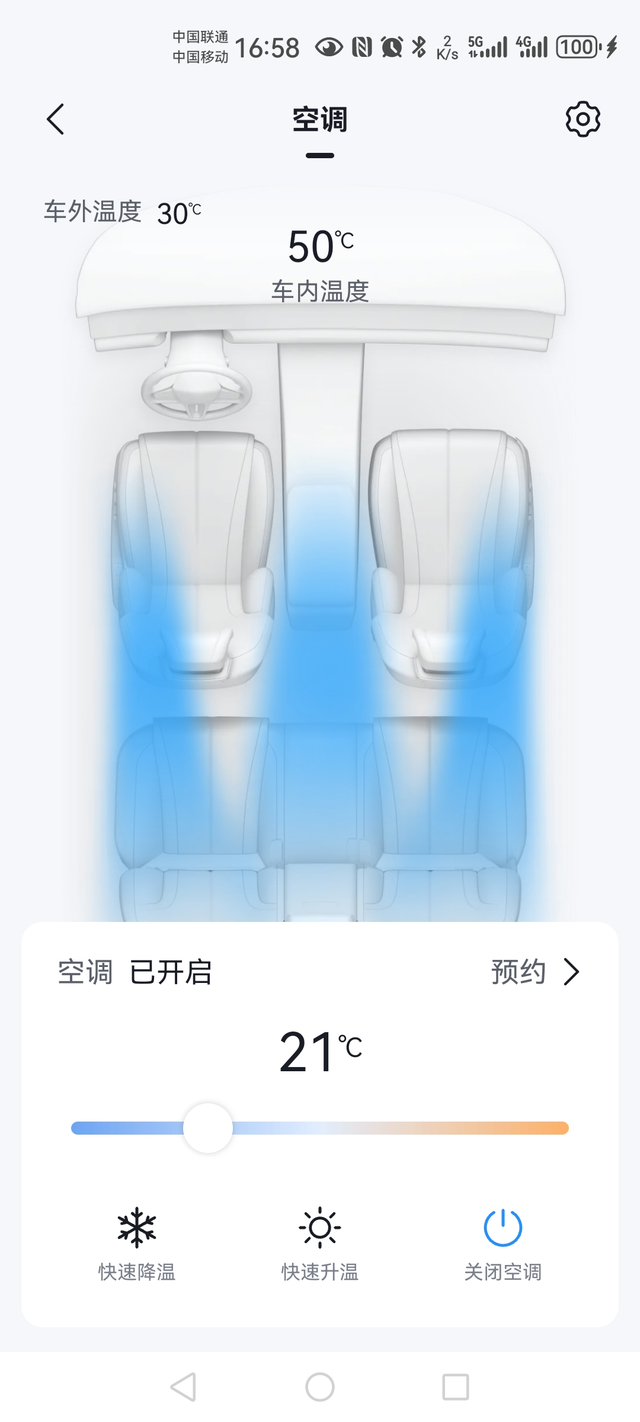Viewport: 640px width, 1422px height.
Task: Open recent apps from navigation bar
Action: click(x=456, y=1386)
